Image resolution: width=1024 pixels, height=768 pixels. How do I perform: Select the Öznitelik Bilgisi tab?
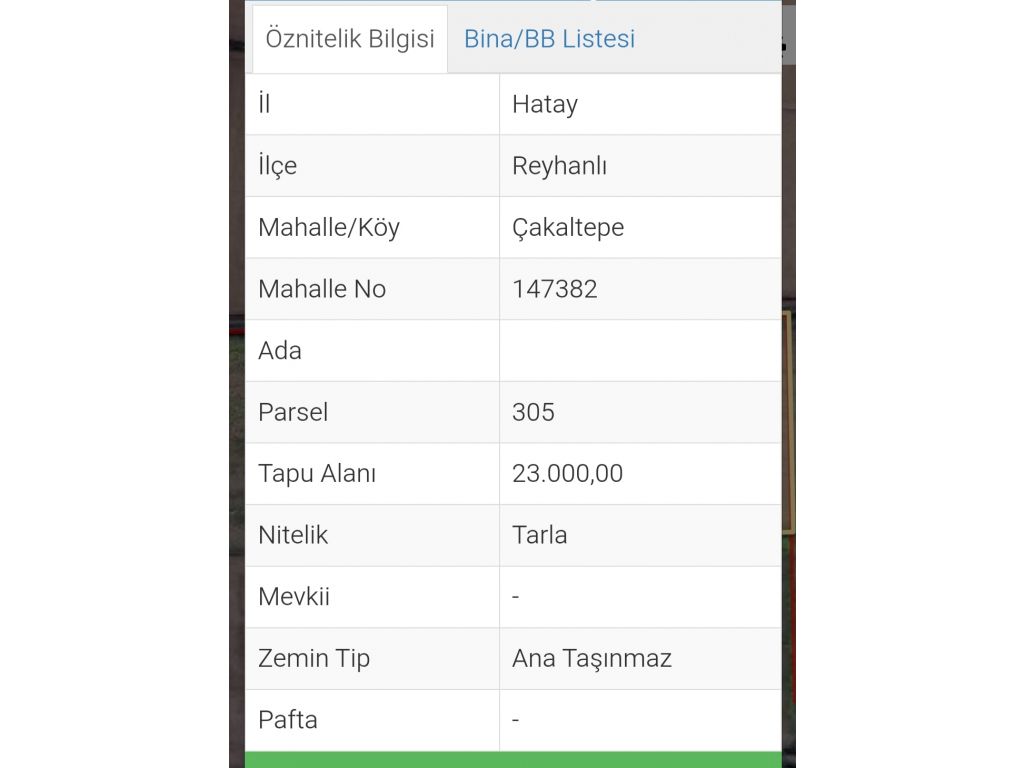(349, 39)
